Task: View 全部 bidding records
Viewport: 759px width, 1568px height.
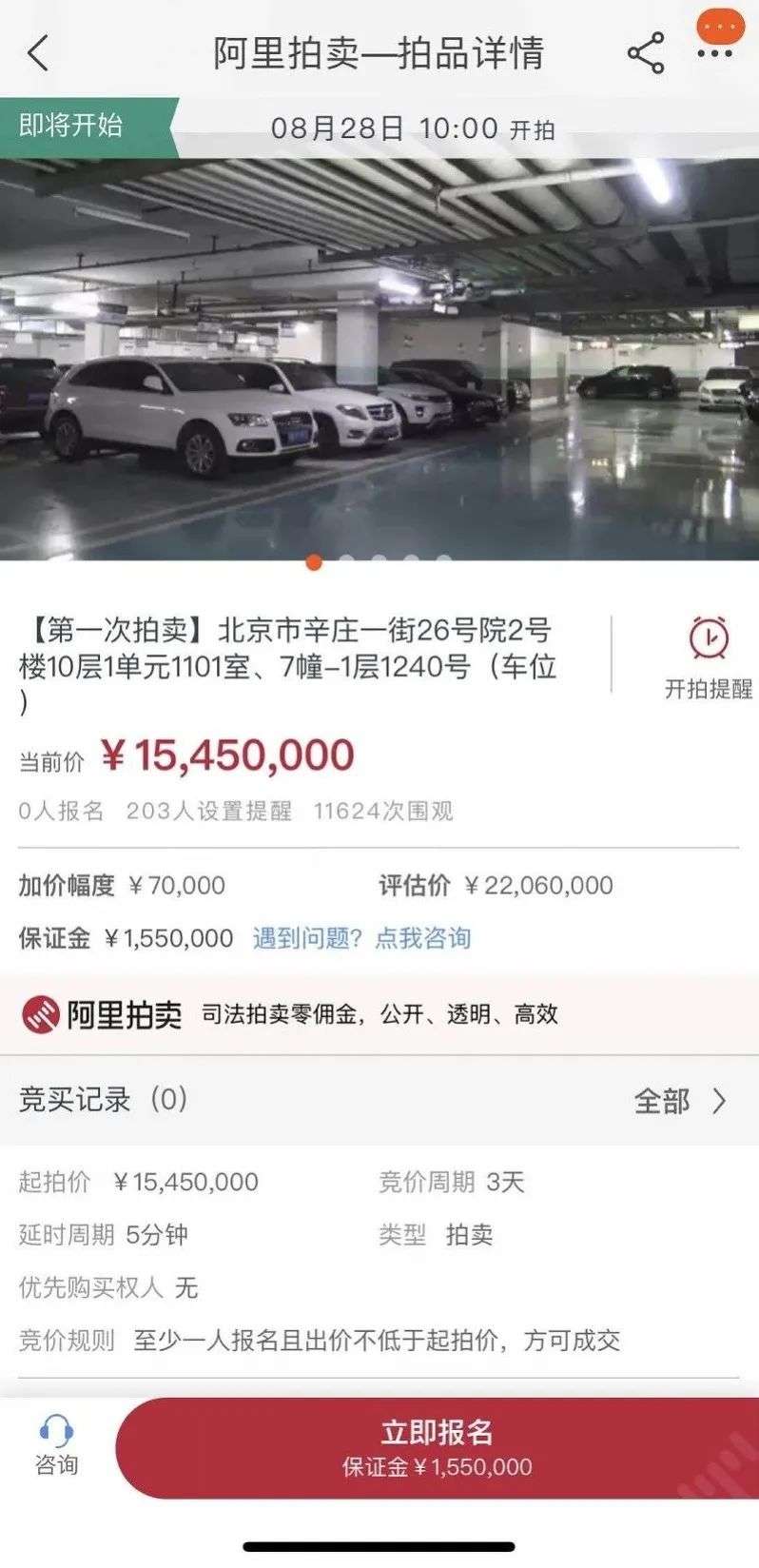Action: click(679, 1101)
